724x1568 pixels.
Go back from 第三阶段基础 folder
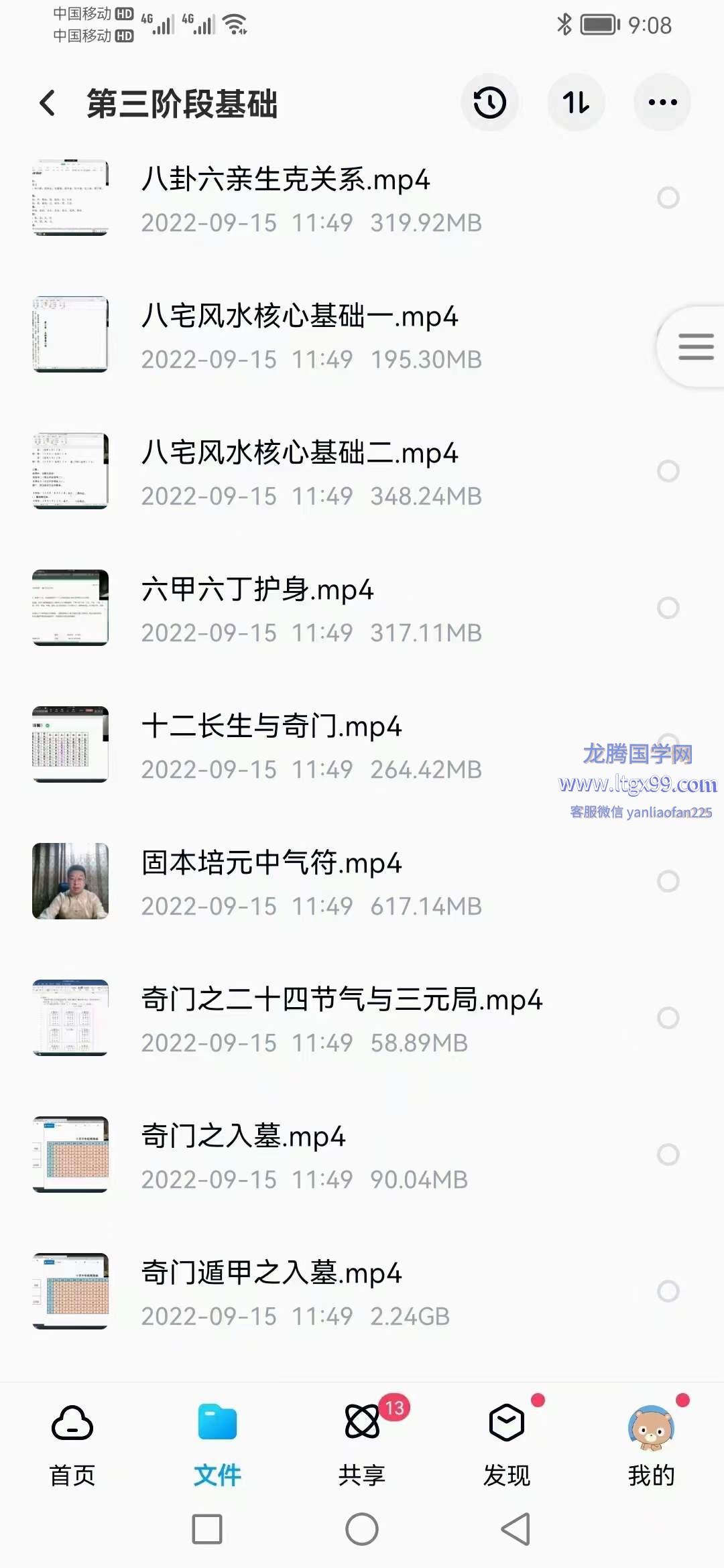point(47,103)
